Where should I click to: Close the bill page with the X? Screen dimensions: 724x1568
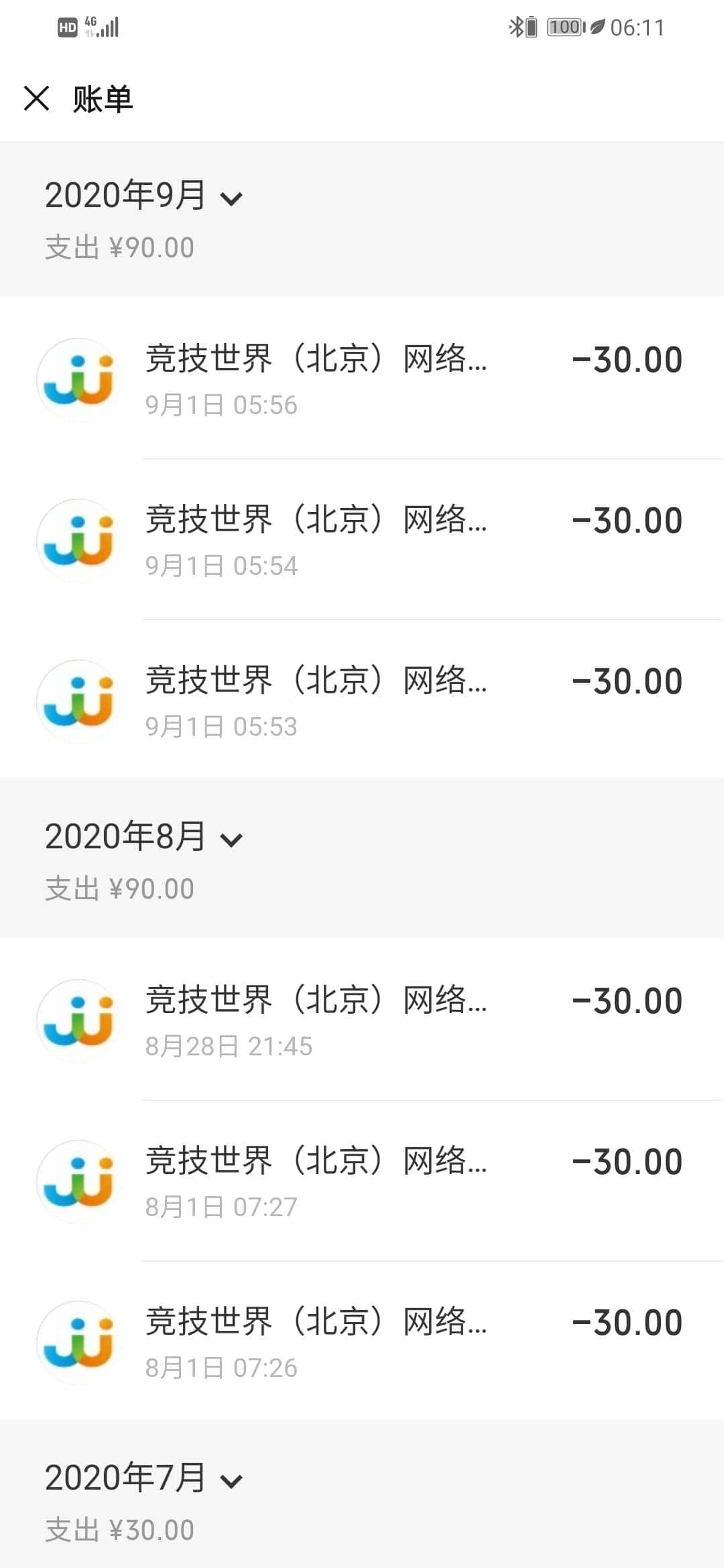click(x=36, y=99)
